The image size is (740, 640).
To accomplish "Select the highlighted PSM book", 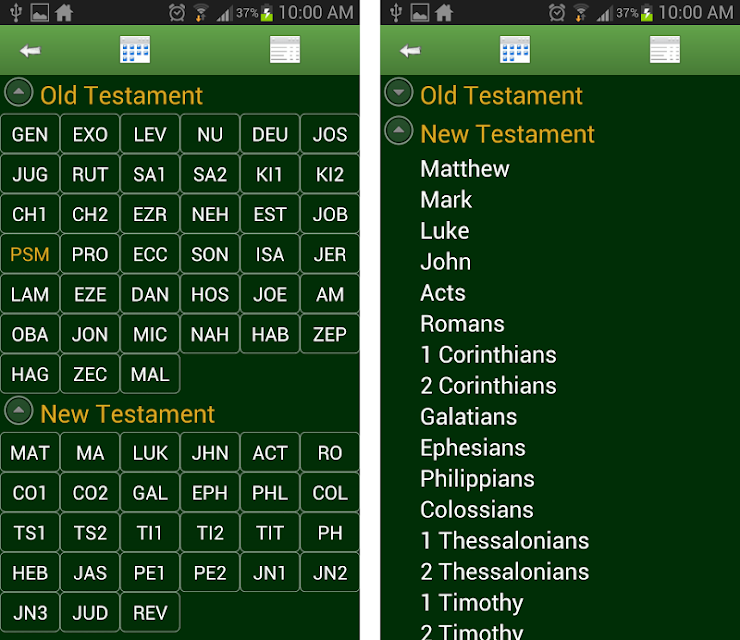I will click(x=30, y=254).
